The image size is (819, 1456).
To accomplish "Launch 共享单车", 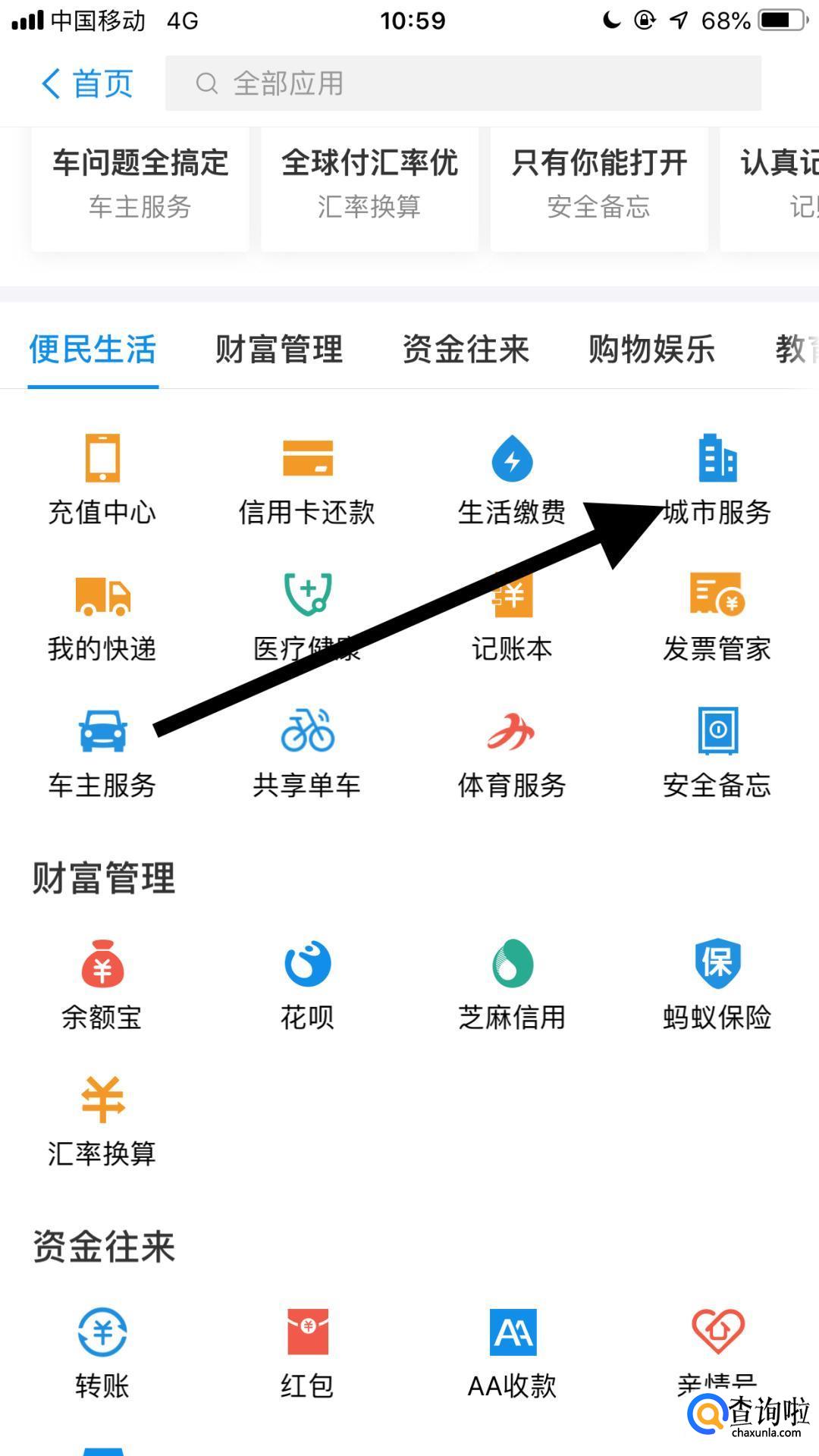I will click(307, 752).
